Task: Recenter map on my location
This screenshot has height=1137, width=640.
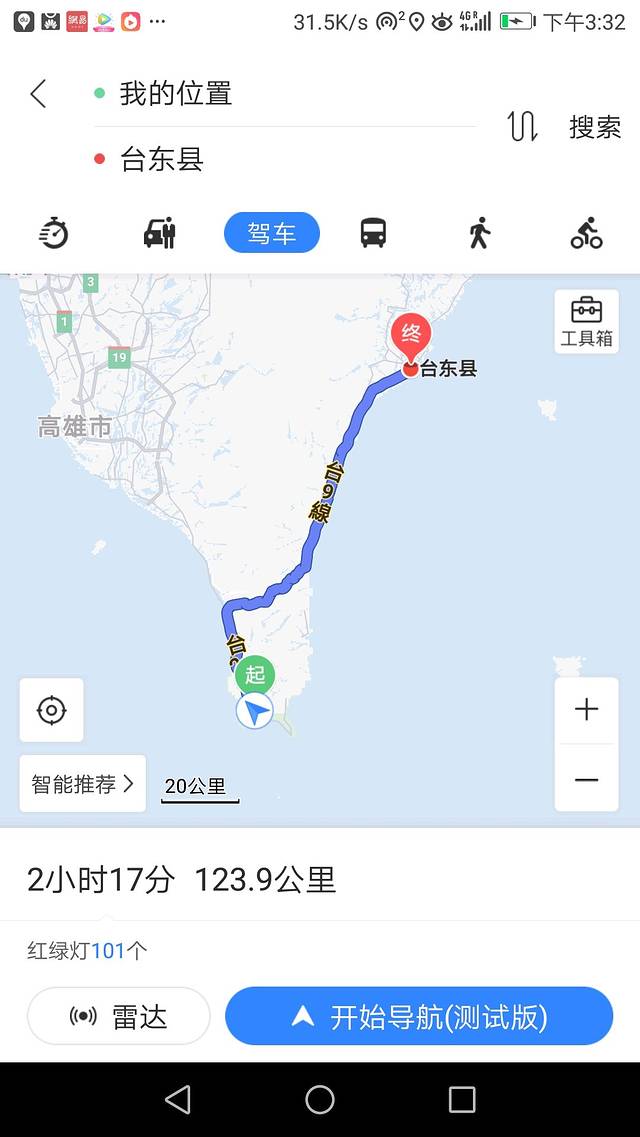Action: (51, 710)
